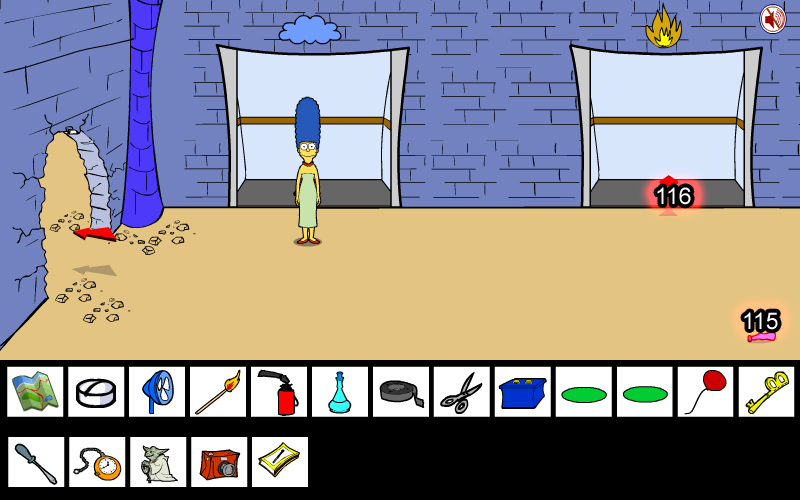800x500 pixels.
Task: Select the map from inventory
Action: (35, 392)
